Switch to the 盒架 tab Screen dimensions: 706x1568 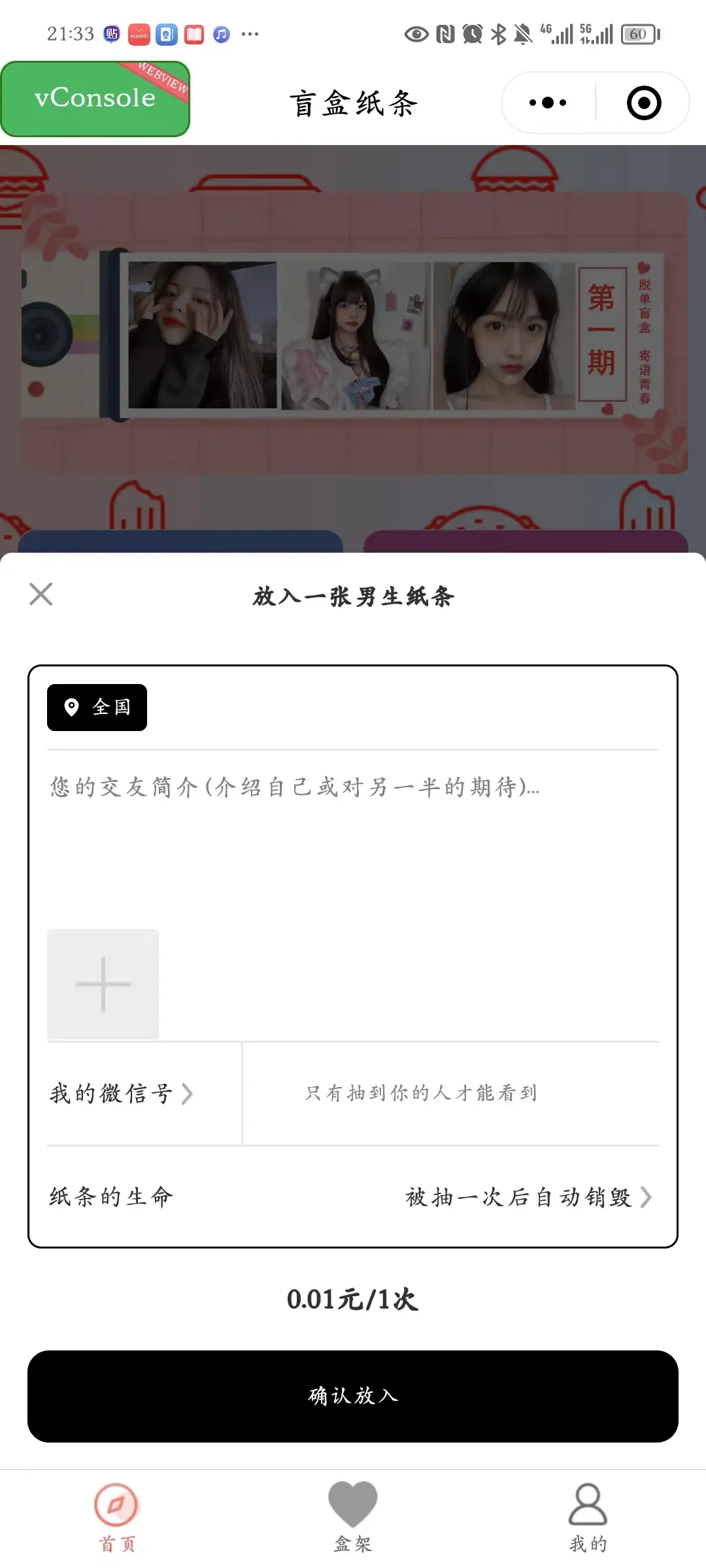point(353,1517)
